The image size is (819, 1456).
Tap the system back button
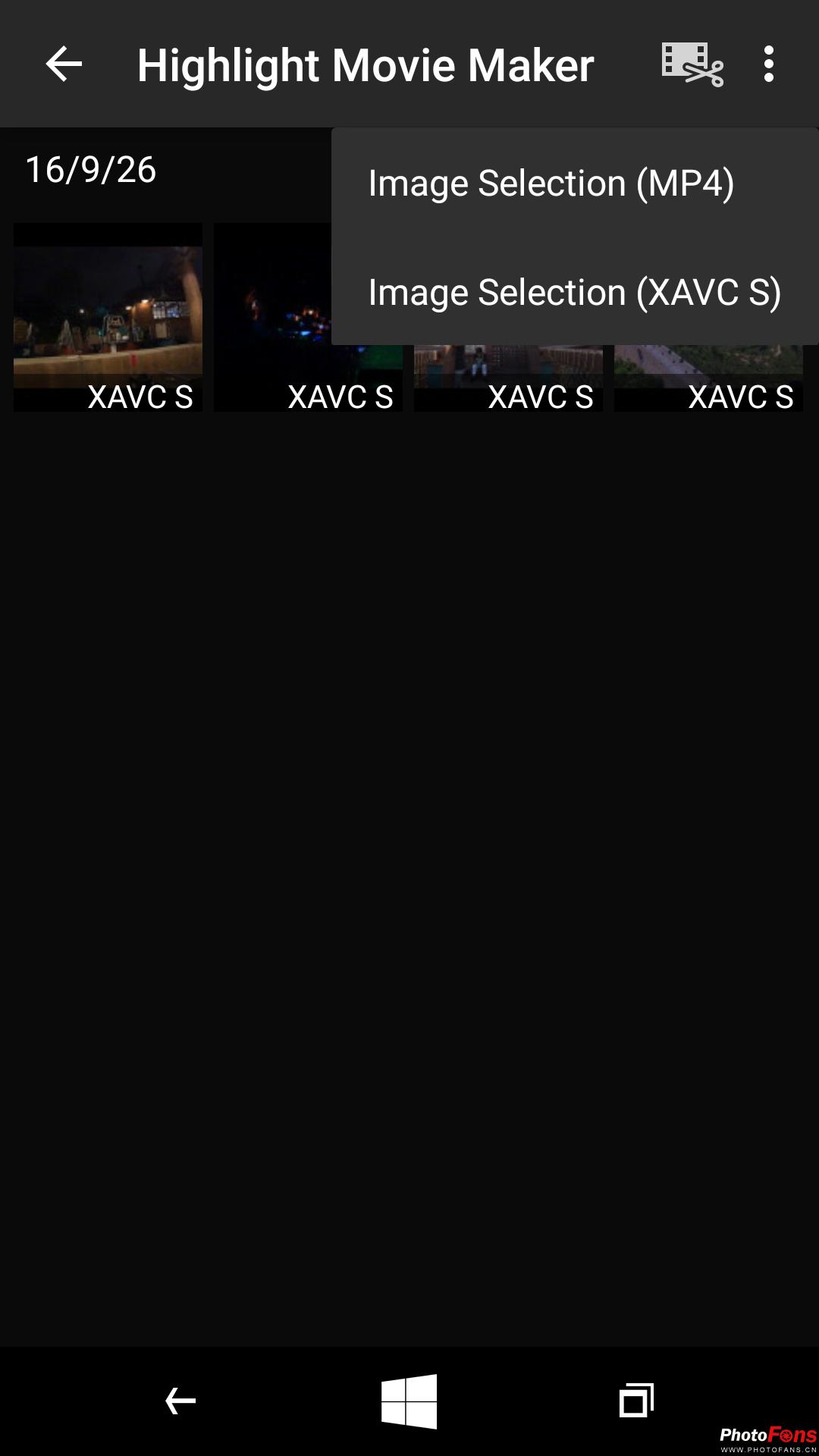click(x=180, y=1401)
